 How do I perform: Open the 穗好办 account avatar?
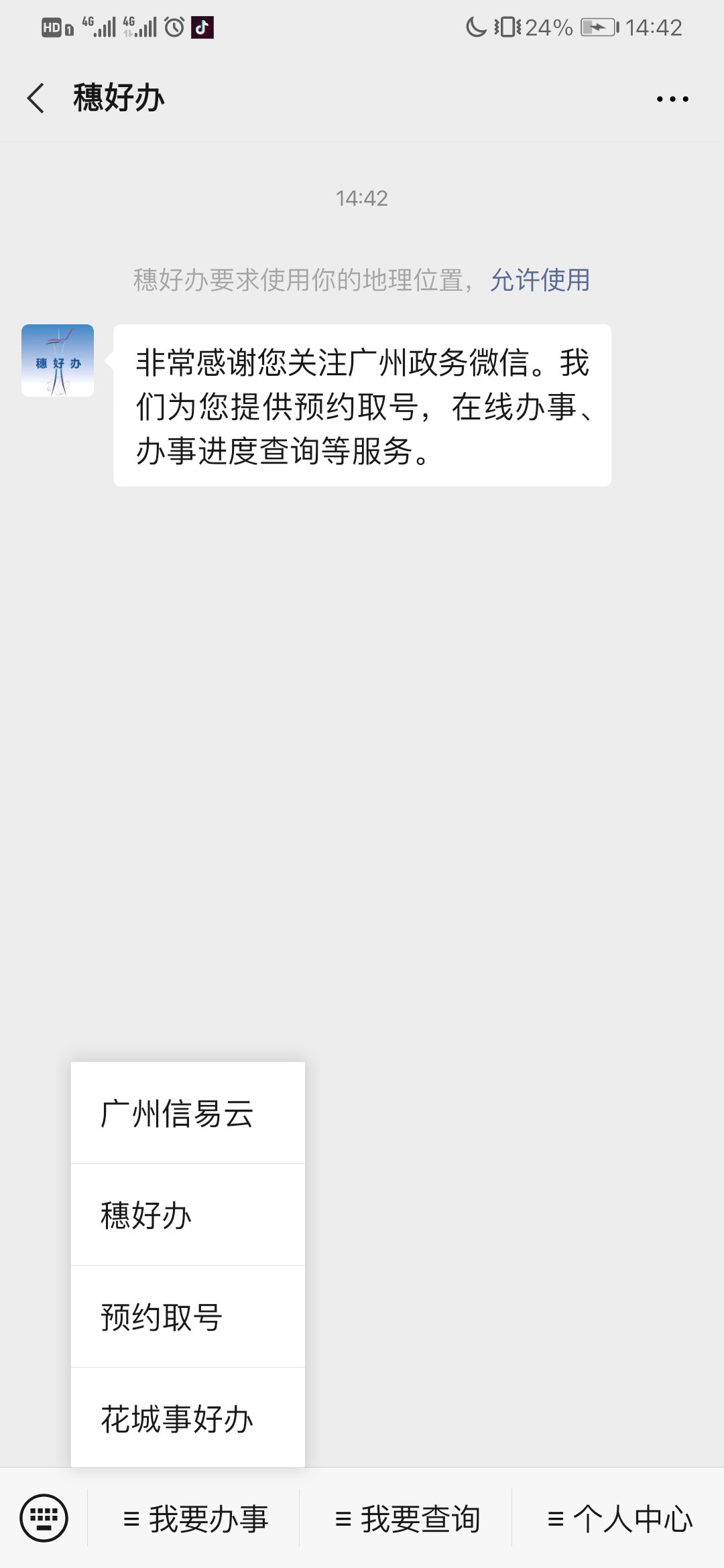(58, 361)
